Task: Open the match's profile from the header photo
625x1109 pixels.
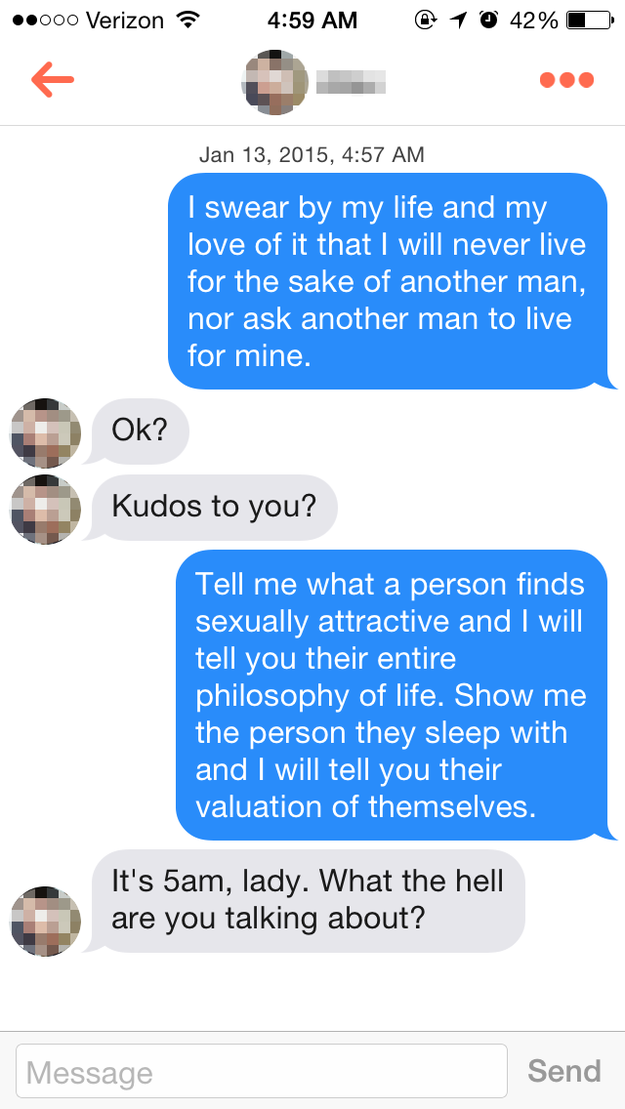Action: click(x=275, y=81)
